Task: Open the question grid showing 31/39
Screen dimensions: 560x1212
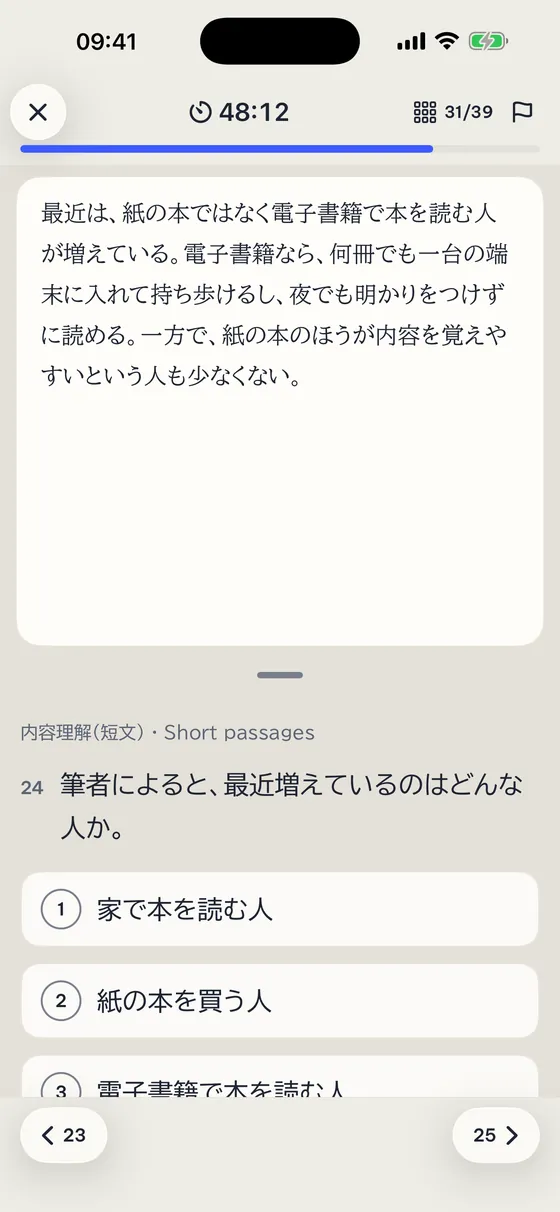Action: 453,112
